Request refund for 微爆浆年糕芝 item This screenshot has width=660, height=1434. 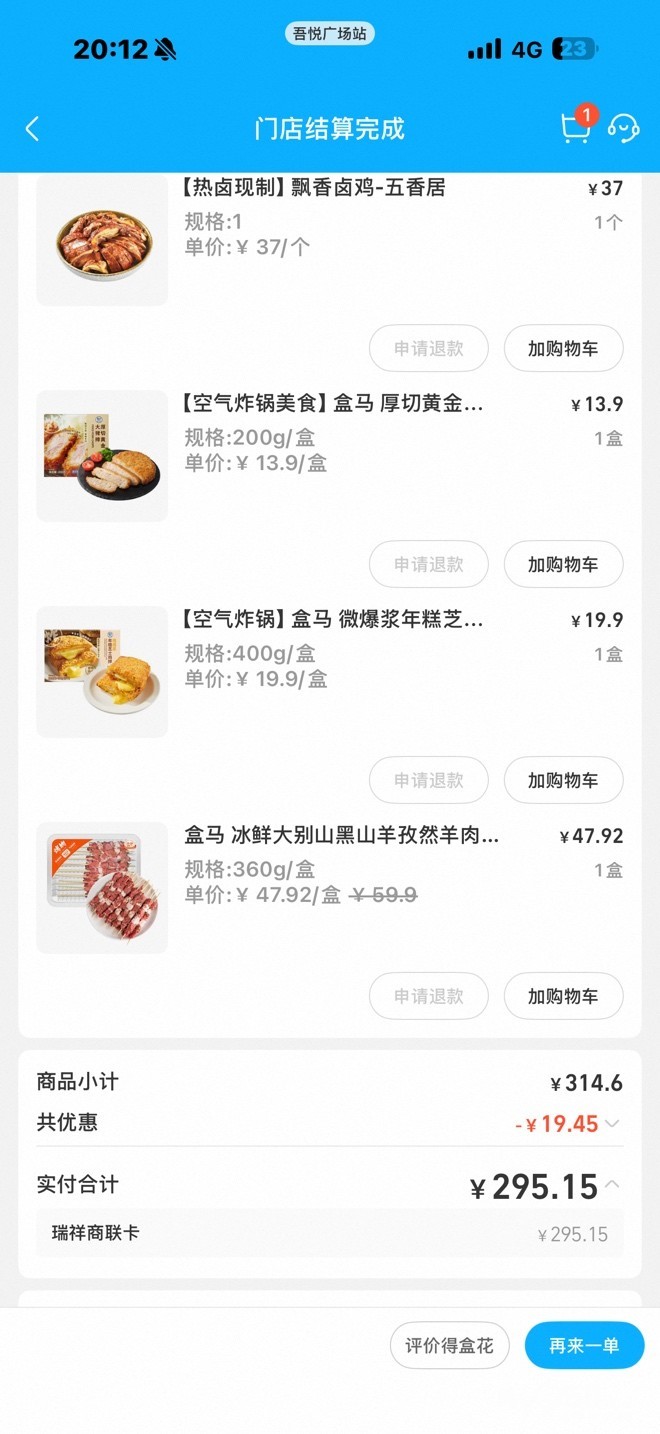(429, 781)
